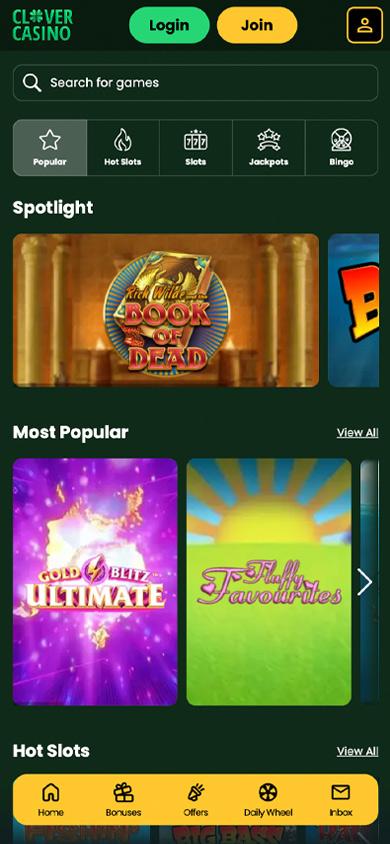Open Fluffy Favourites game
The width and height of the screenshot is (390, 844).
point(269,581)
